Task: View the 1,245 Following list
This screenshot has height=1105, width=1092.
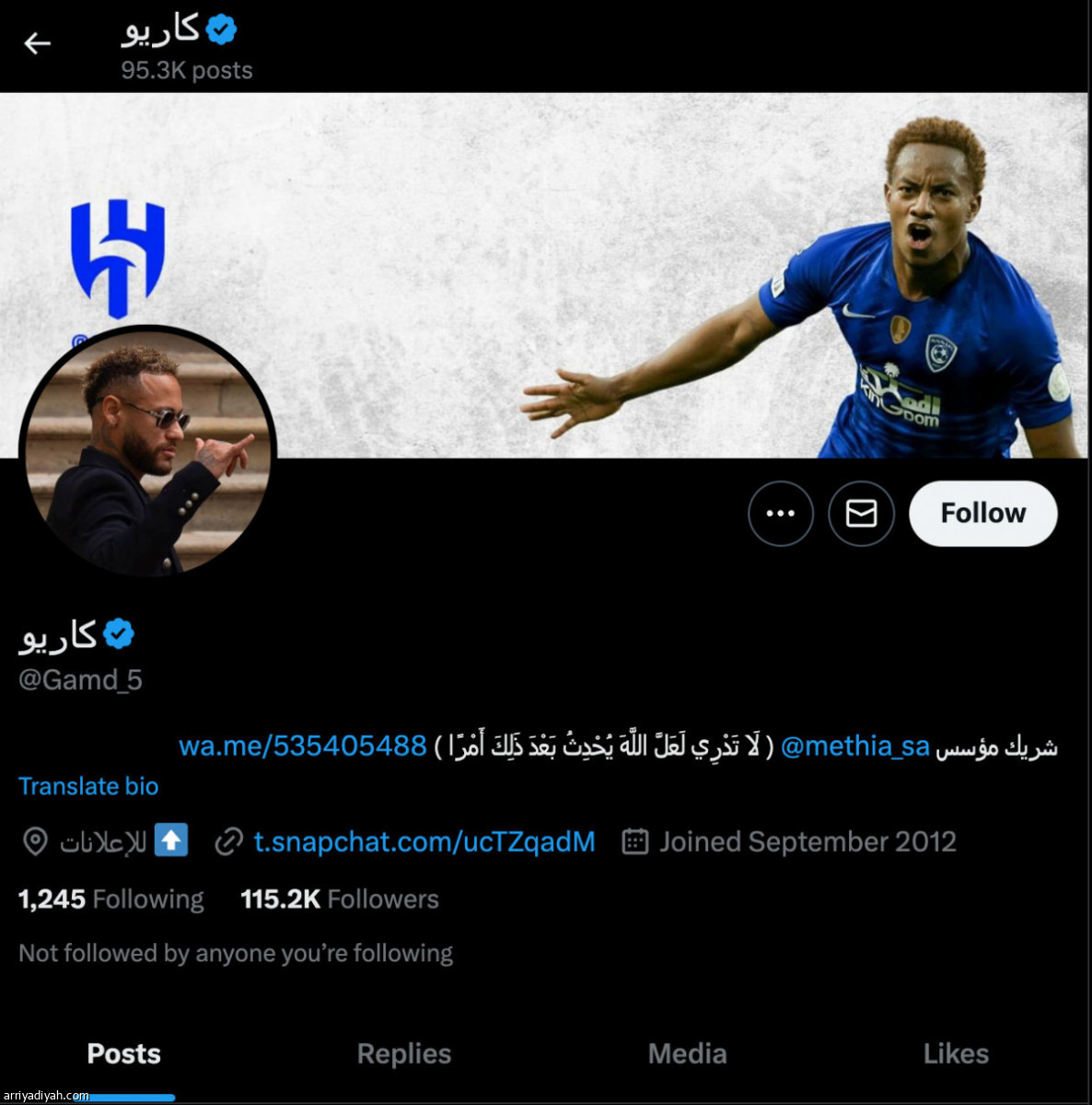Action: (x=110, y=899)
